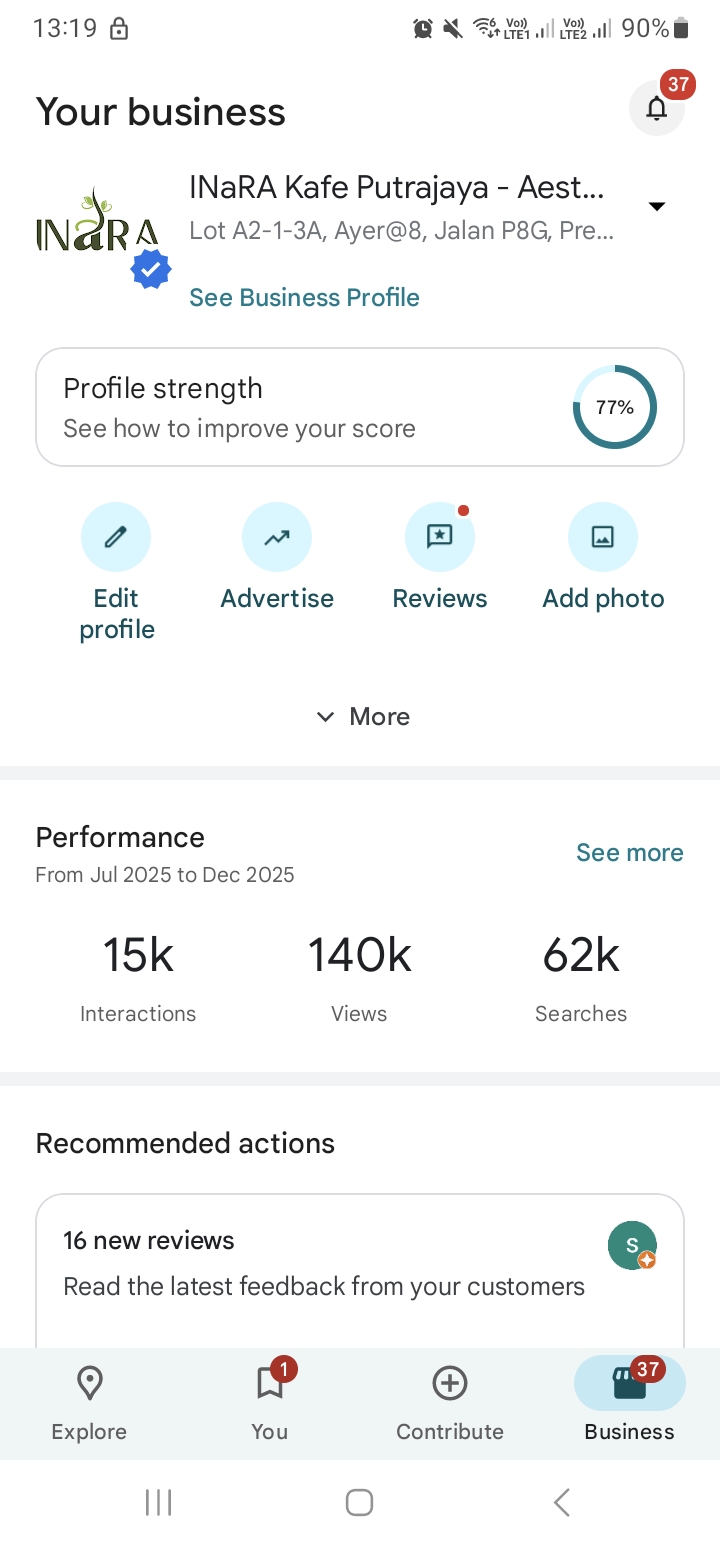The width and height of the screenshot is (720, 1544).
Task: Tap the You bookmark icon
Action: pos(269,1382)
